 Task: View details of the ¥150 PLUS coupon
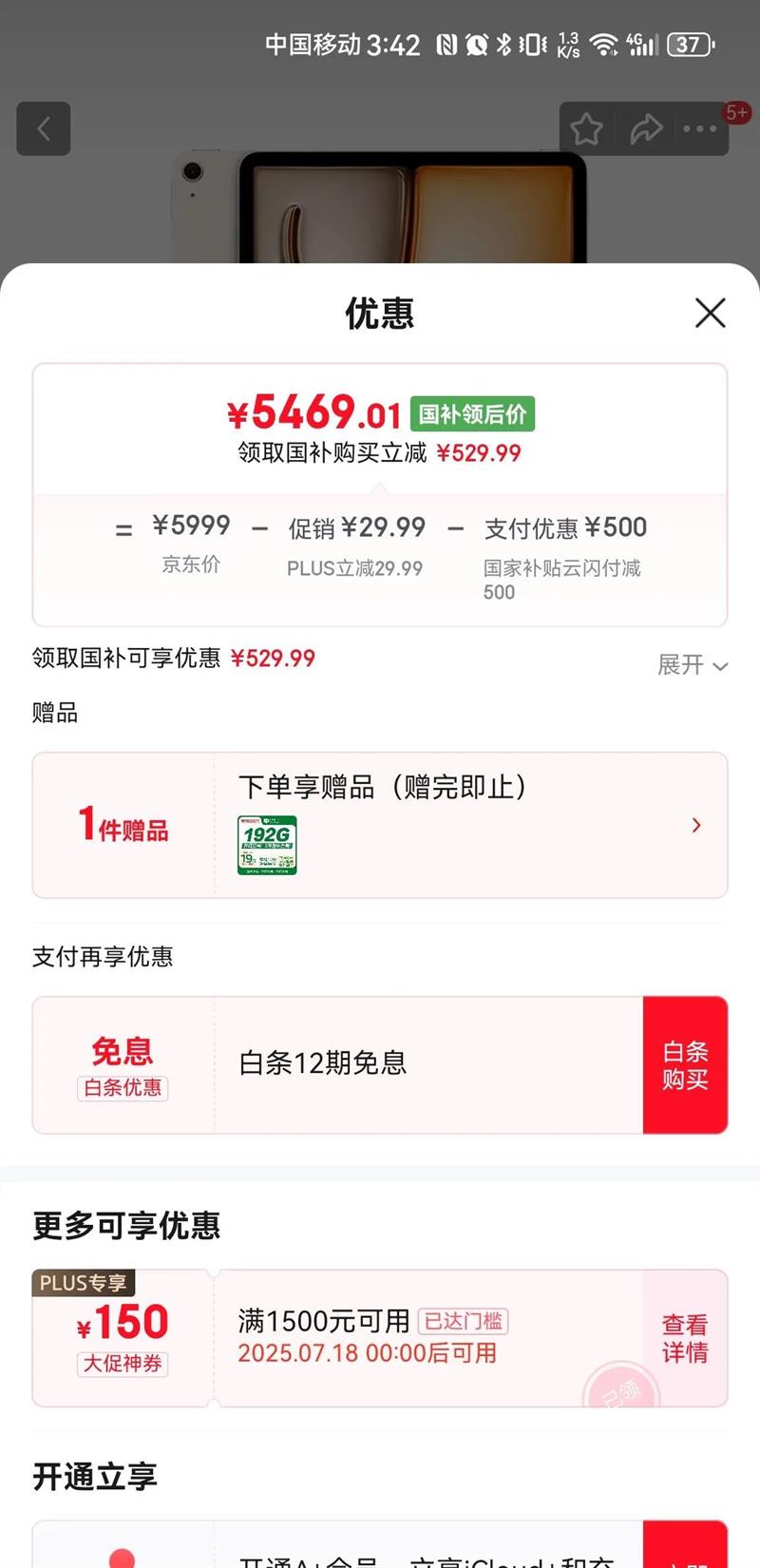pos(685,1338)
